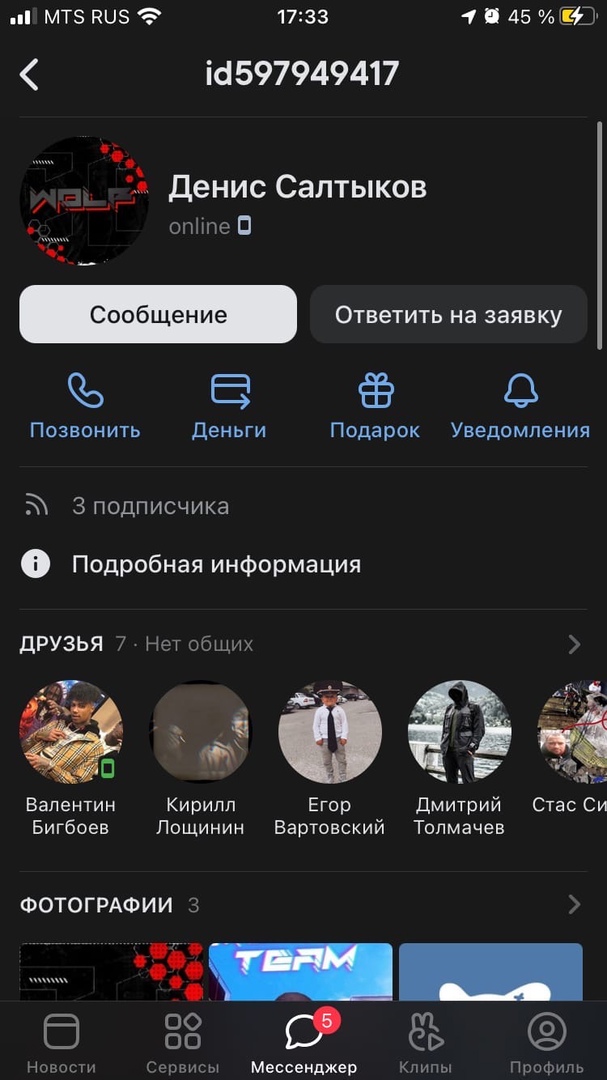This screenshot has height=1080, width=607.
Task: Call the user via Позвонить
Action: pos(85,406)
